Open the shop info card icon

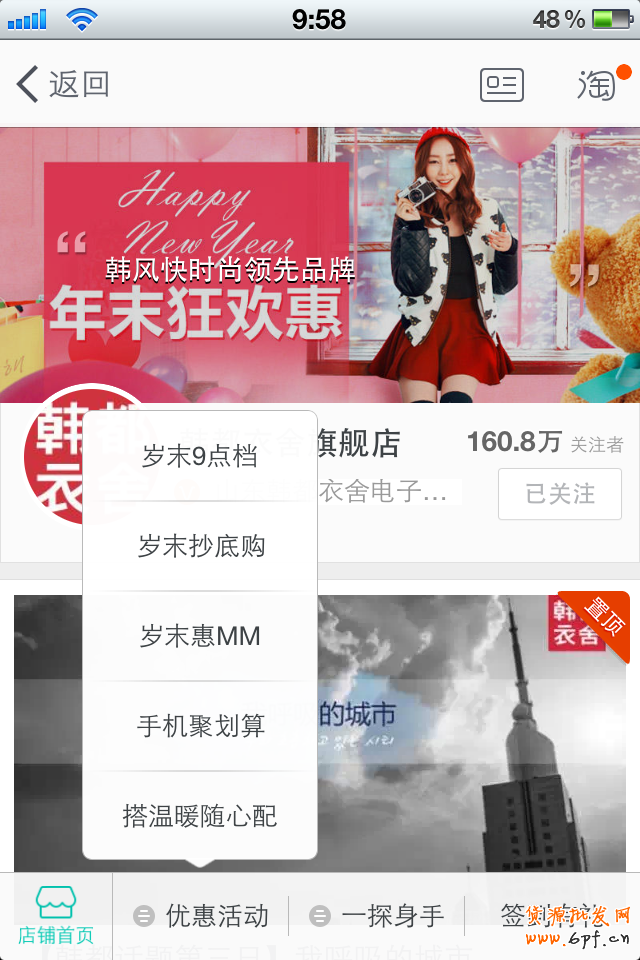501,85
